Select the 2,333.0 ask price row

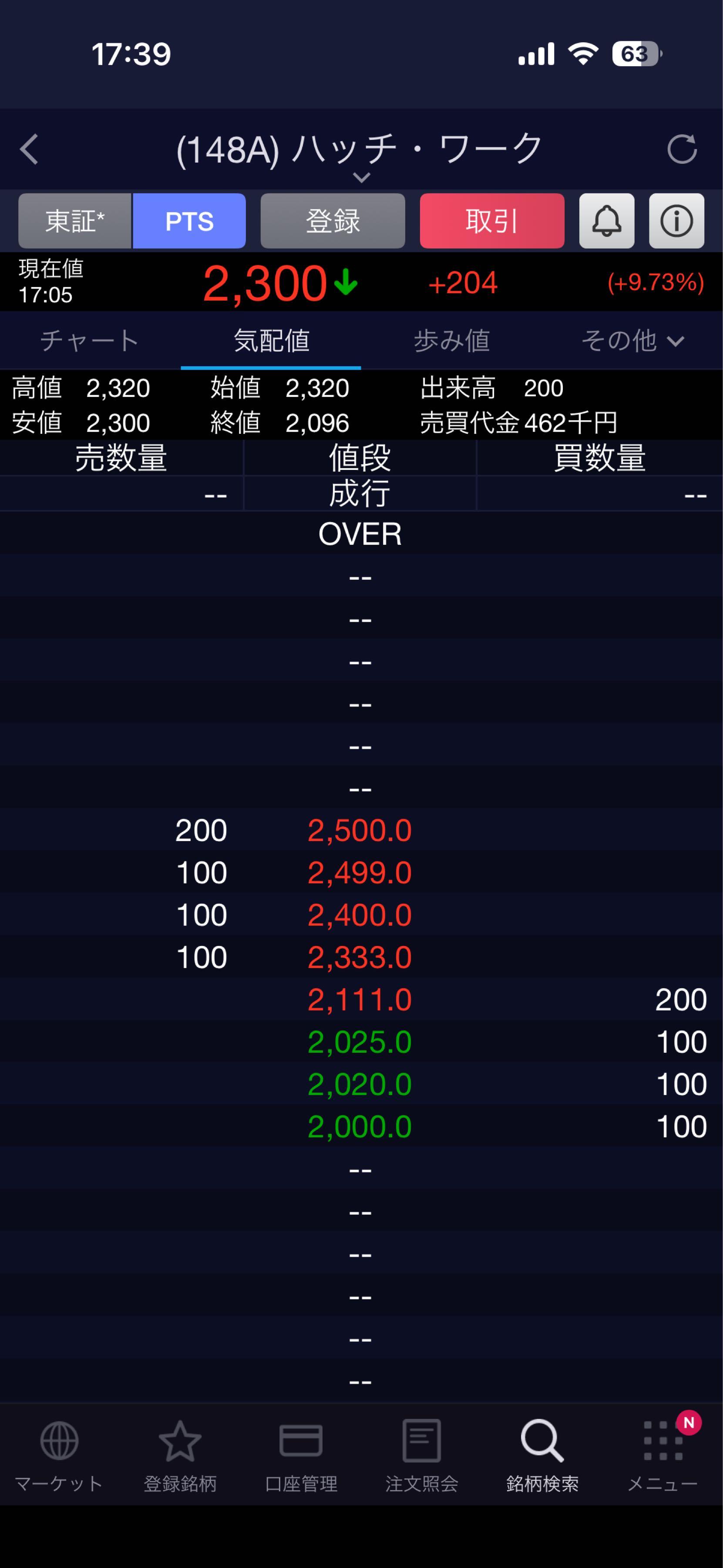point(360,957)
